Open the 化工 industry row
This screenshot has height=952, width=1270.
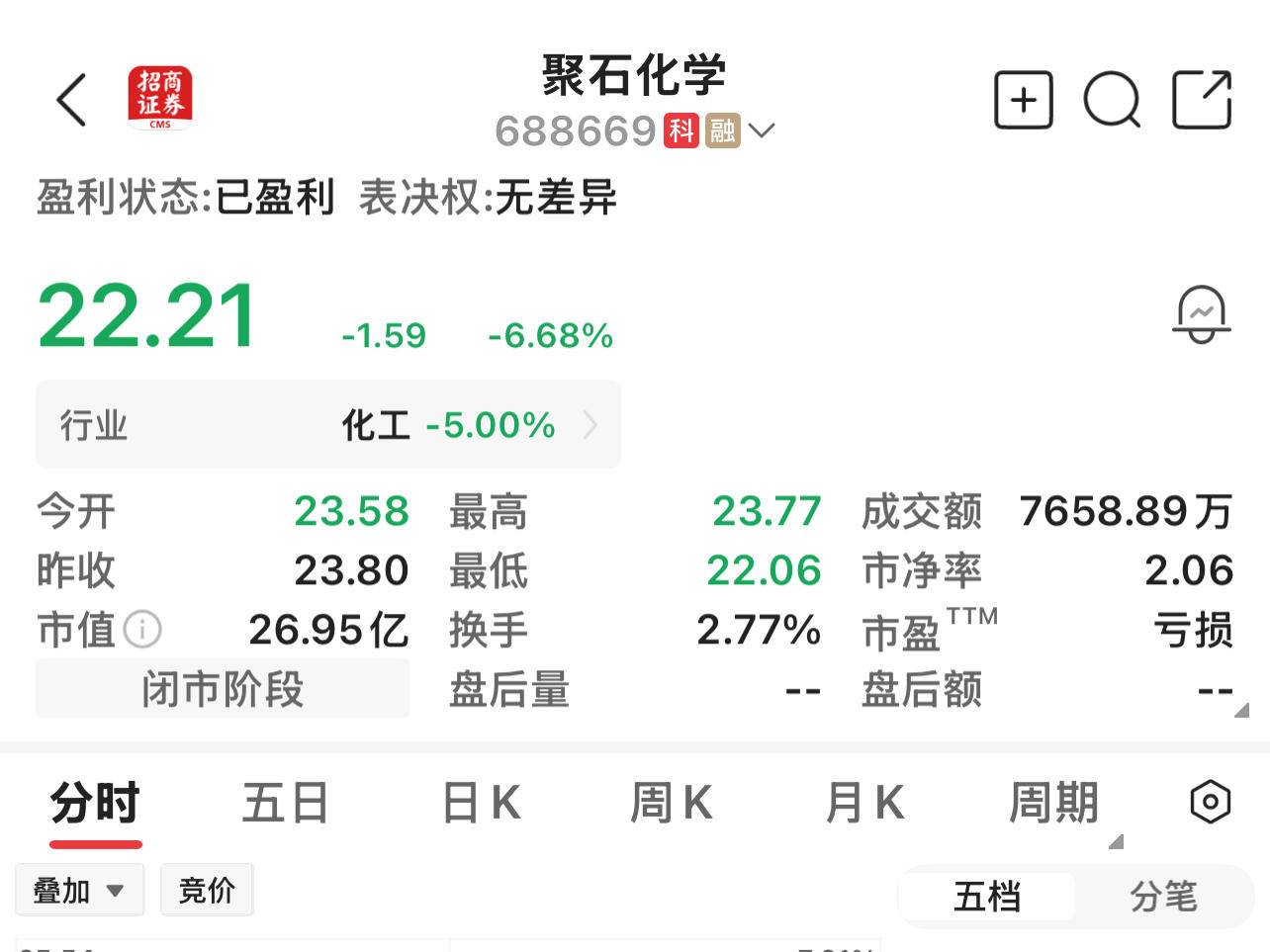328,425
